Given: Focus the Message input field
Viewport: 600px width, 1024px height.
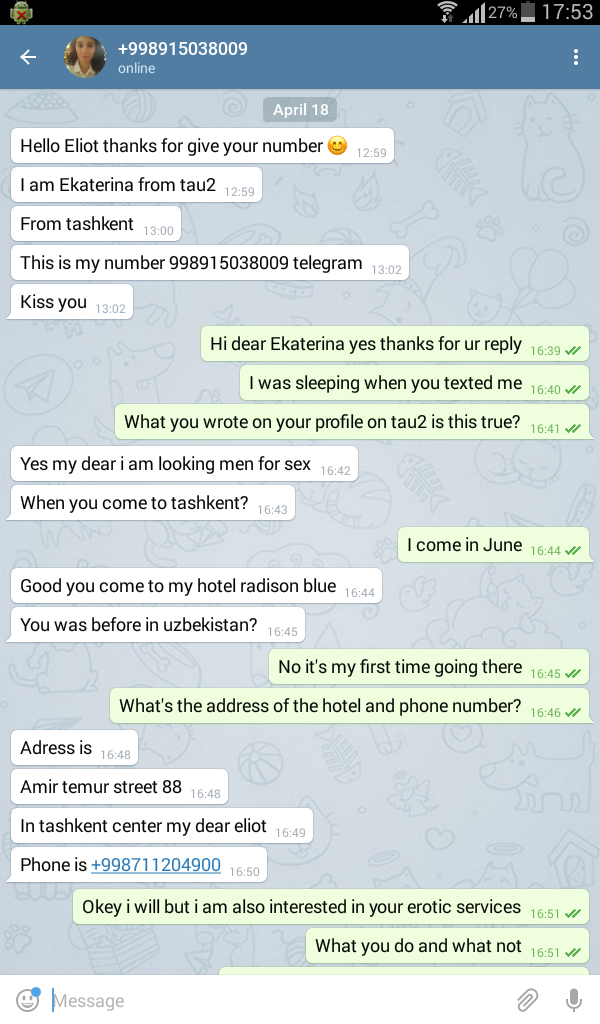Looking at the screenshot, I should [x=270, y=1000].
